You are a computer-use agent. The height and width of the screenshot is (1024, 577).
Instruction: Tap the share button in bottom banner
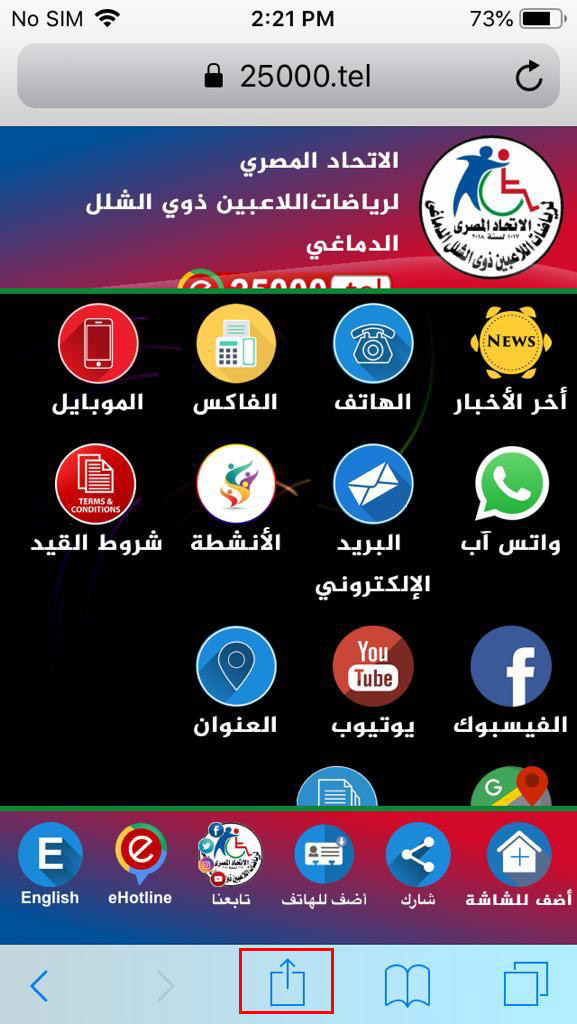point(418,864)
